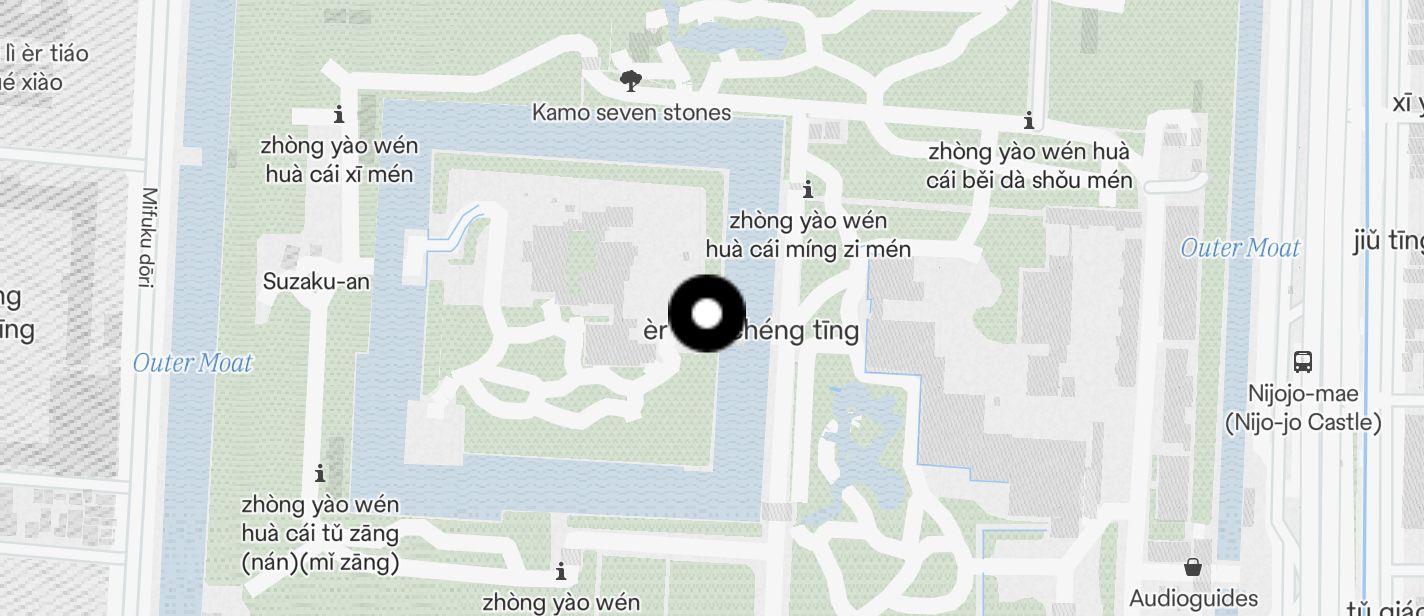Screen dimensions: 1424x616
Task: Tap the Nijojo-mae bus stop icon
Action: coord(1302,362)
